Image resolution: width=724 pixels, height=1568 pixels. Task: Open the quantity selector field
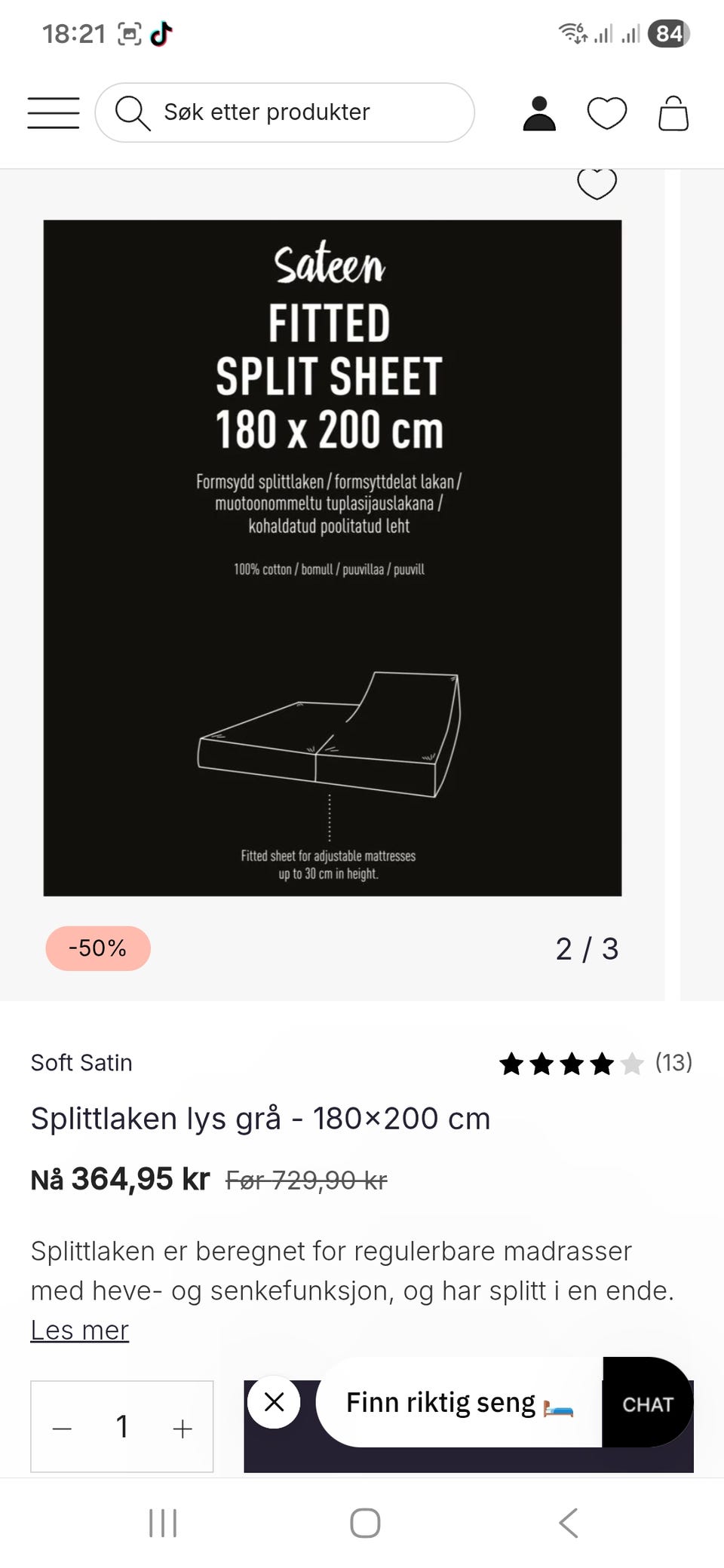121,1426
